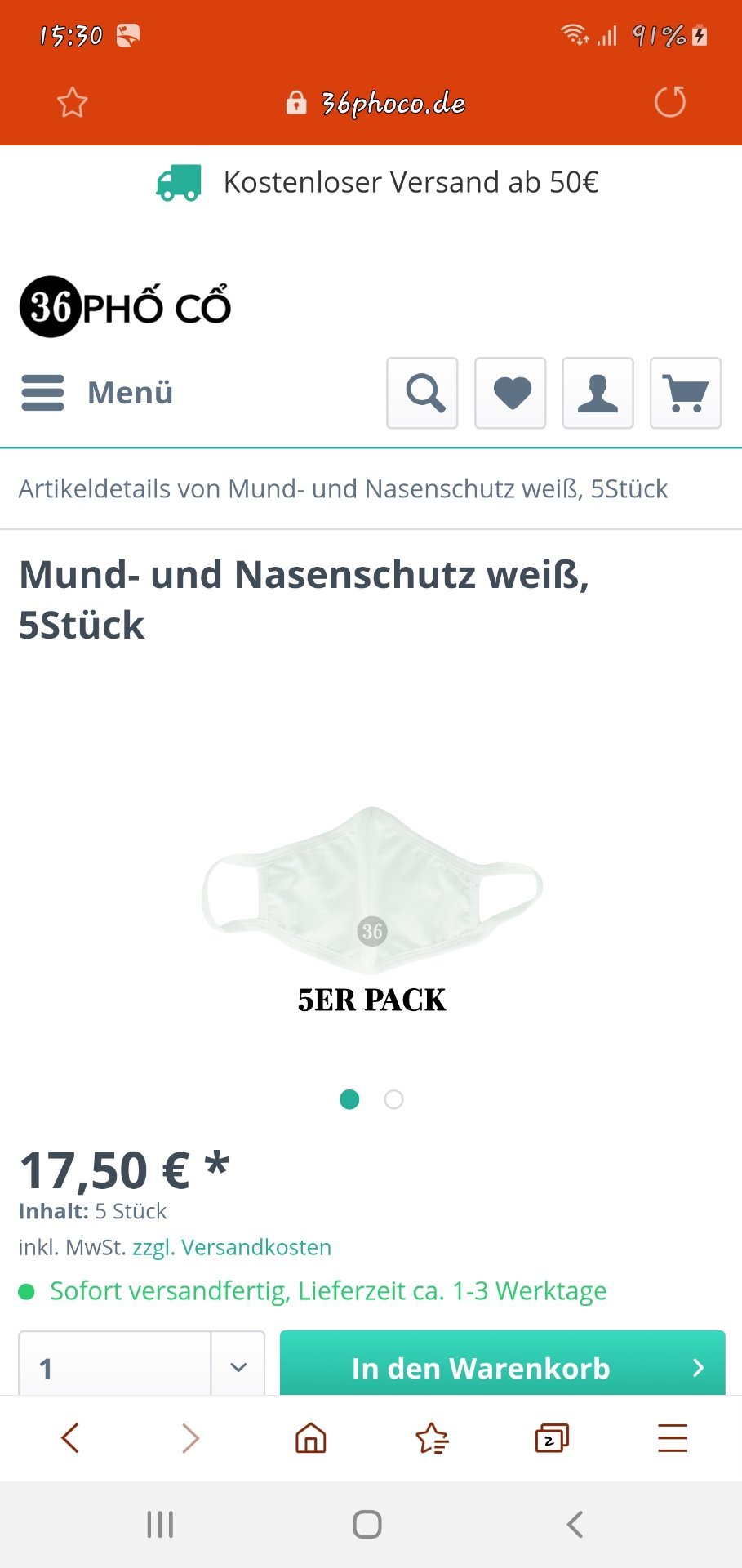Open the 36 Phố Cổ shop logo
Screen dimensions: 742x1568
coord(126,307)
